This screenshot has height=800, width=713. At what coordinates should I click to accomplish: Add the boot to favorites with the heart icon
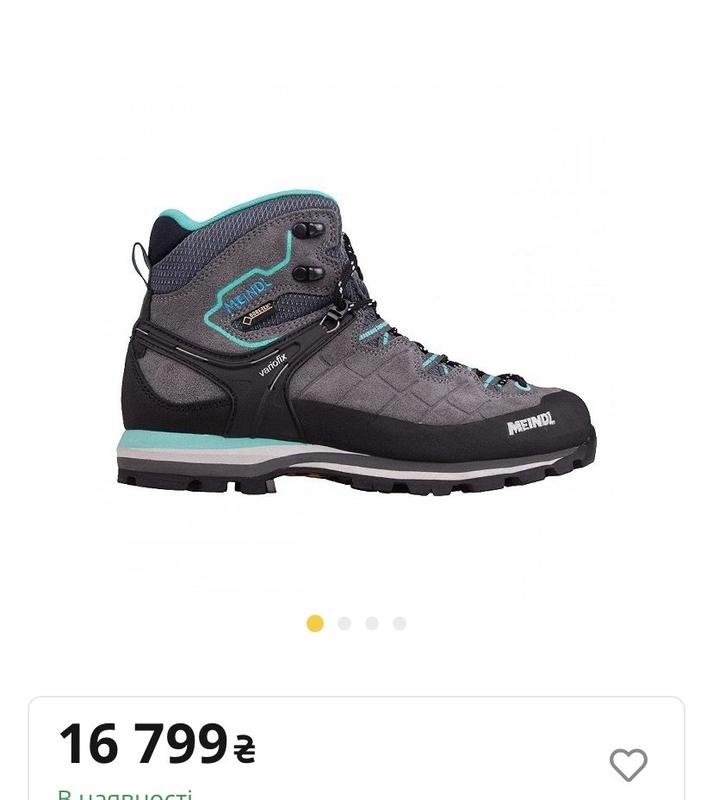click(628, 765)
